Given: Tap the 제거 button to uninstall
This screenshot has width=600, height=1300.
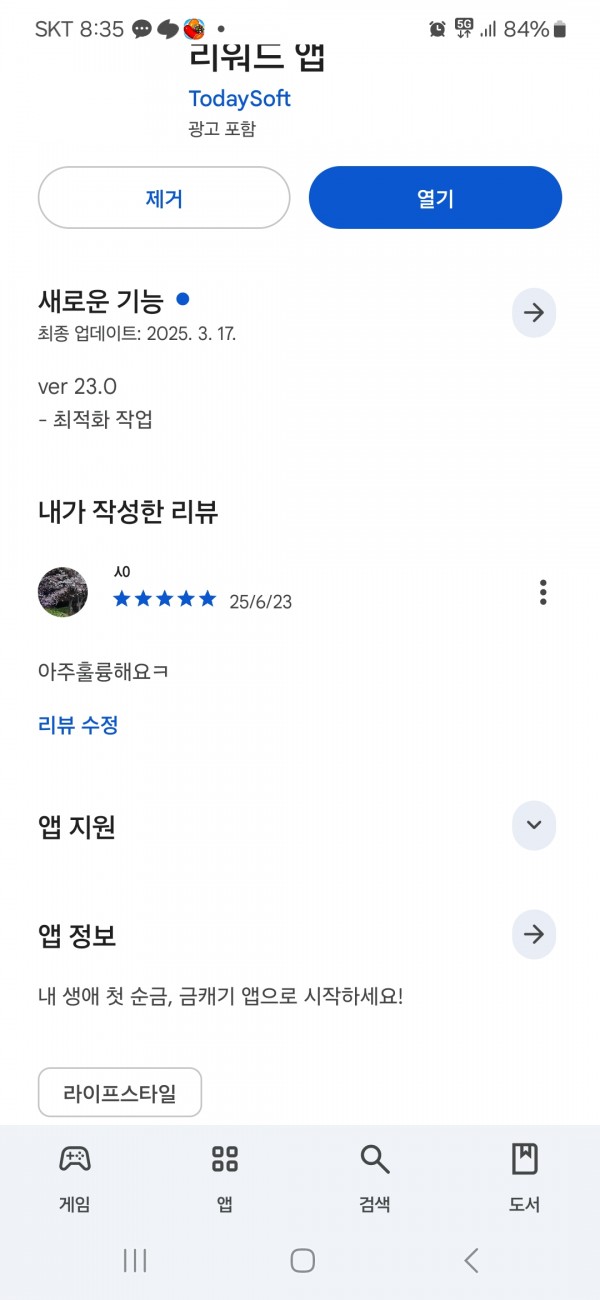Looking at the screenshot, I should point(164,198).
